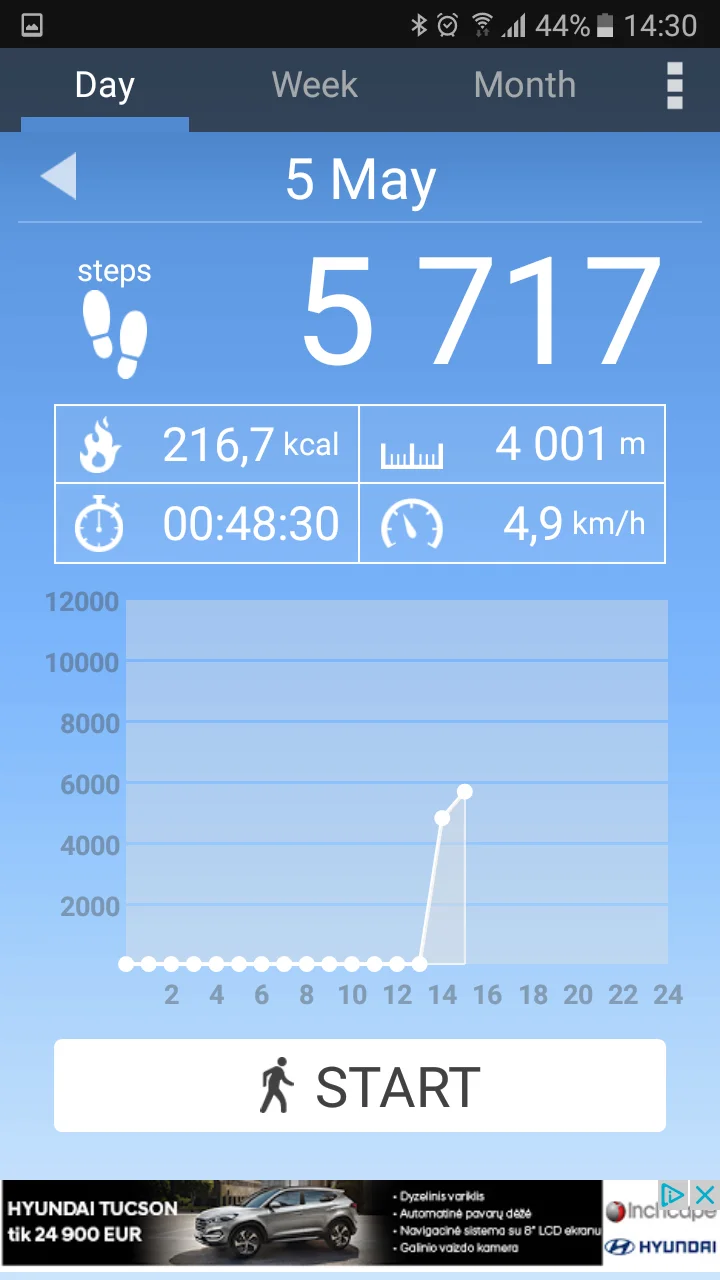Viewport: 720px width, 1280px height.
Task: Open the overflow menu
Action: [675, 86]
